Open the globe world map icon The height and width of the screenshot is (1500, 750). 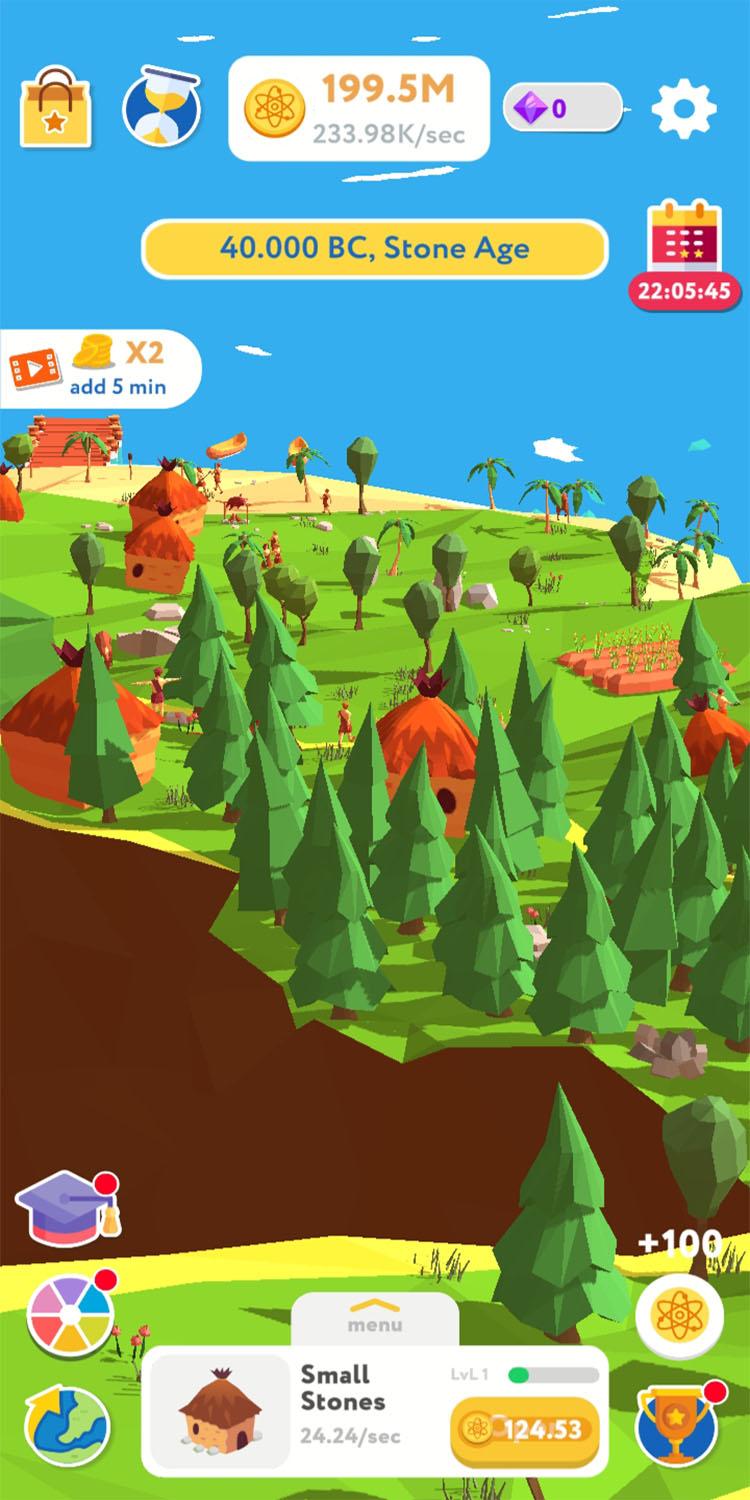pyautogui.click(x=66, y=1425)
